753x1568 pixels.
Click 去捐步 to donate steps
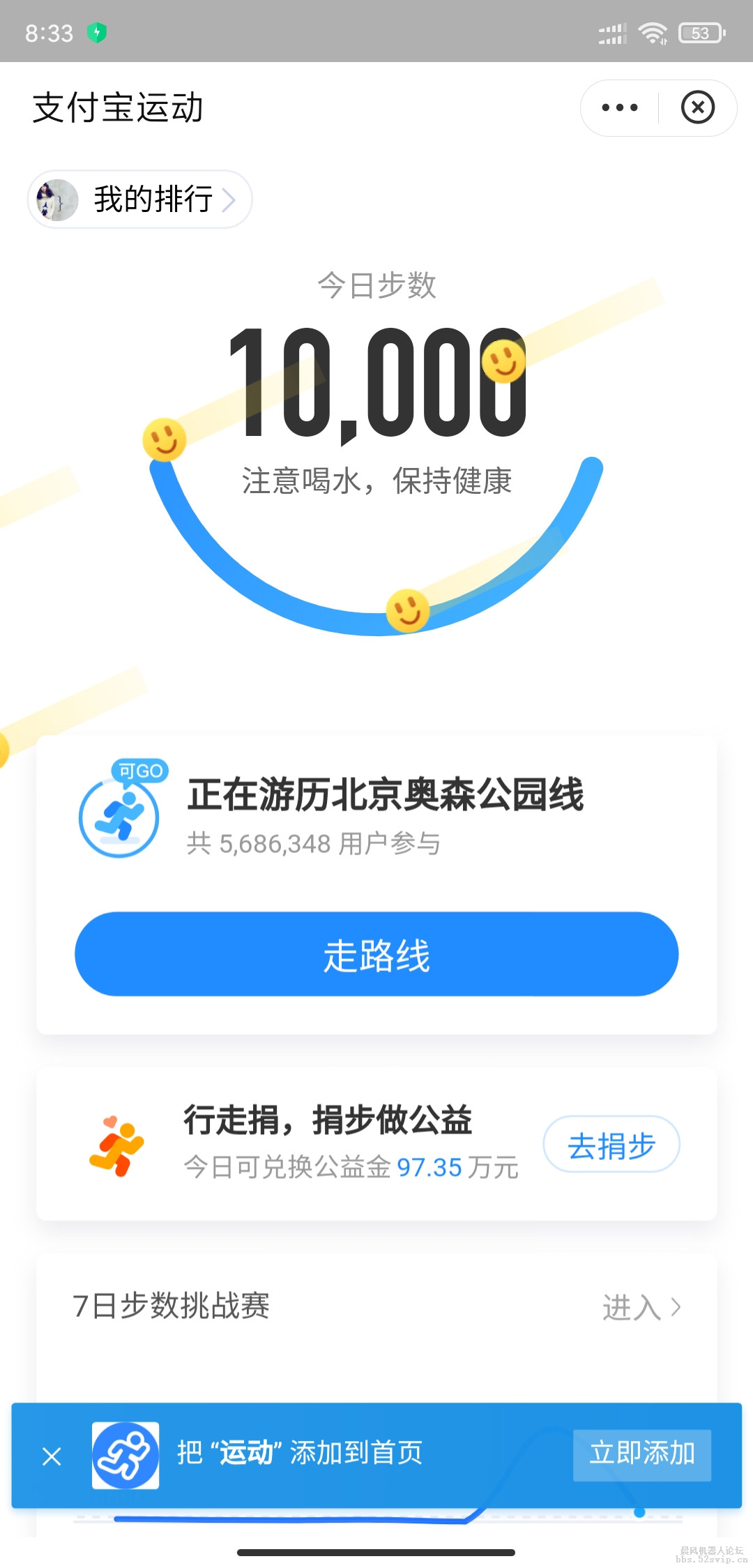(x=611, y=1144)
